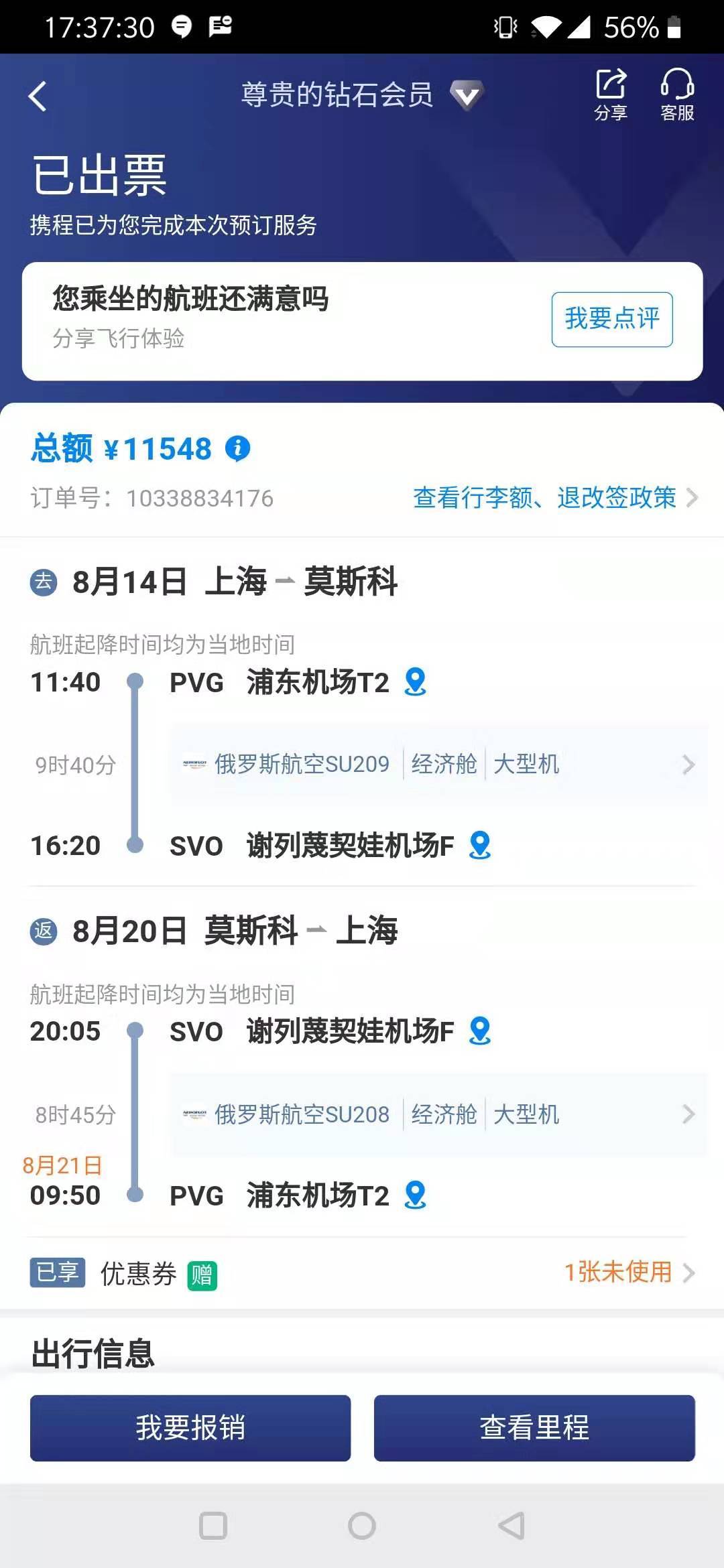Screen dimensions: 724x1568
Task: Select 查看里程 to view mileage
Action: click(534, 1428)
